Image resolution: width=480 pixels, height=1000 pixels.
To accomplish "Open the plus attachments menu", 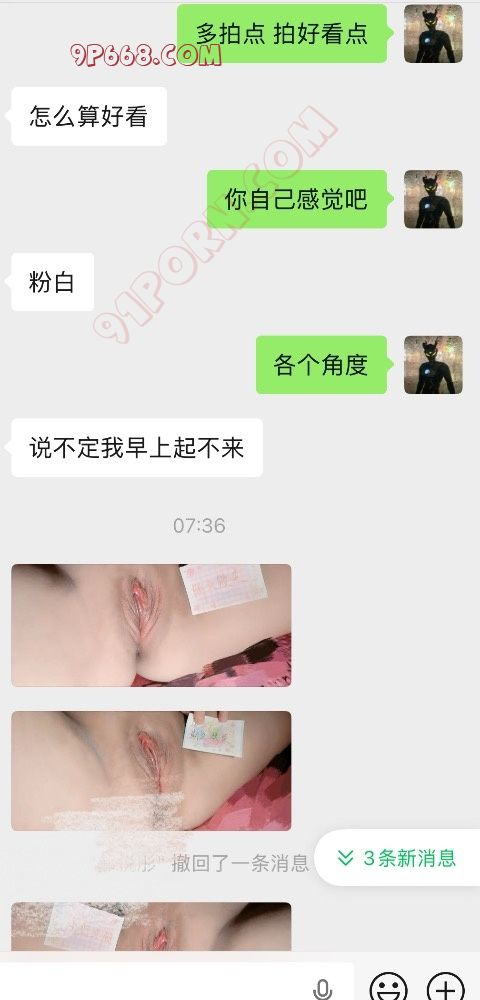I will [446, 988].
